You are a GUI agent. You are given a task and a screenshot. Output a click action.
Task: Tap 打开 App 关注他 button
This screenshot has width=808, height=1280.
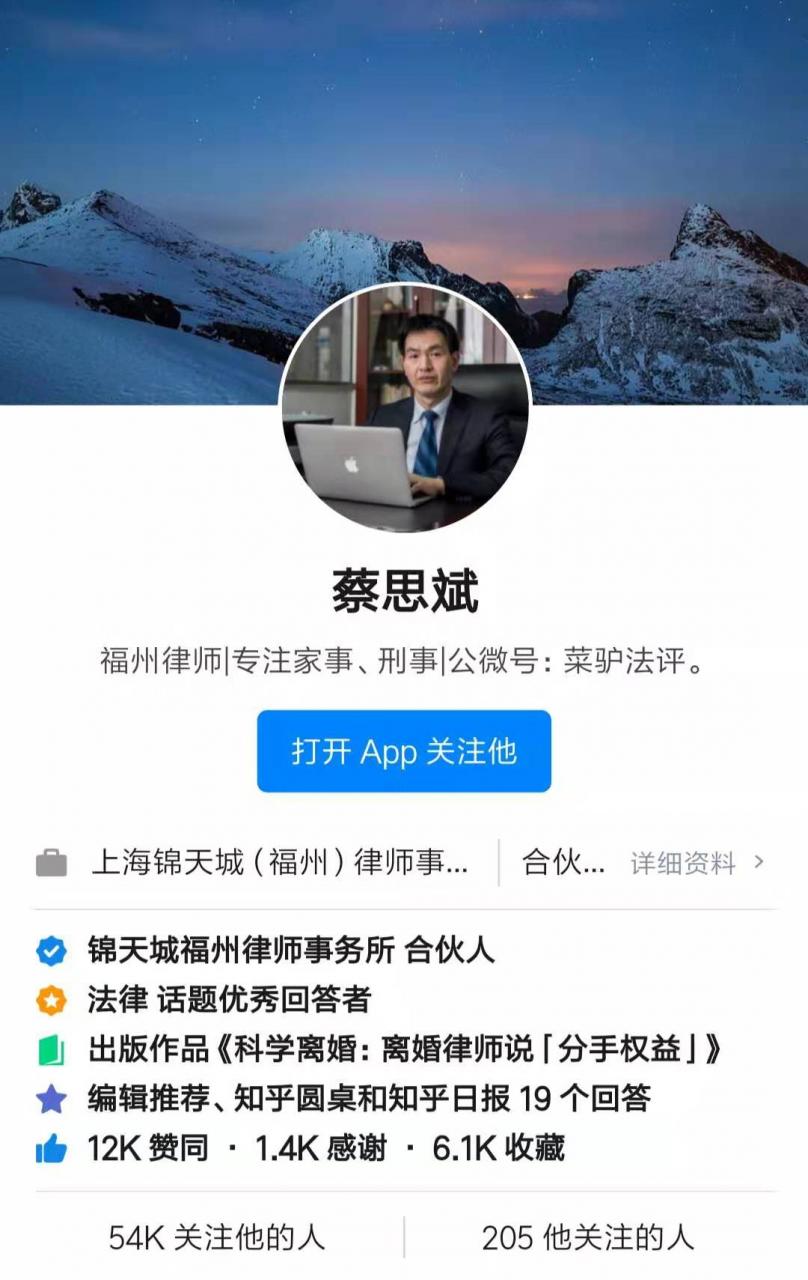404,751
